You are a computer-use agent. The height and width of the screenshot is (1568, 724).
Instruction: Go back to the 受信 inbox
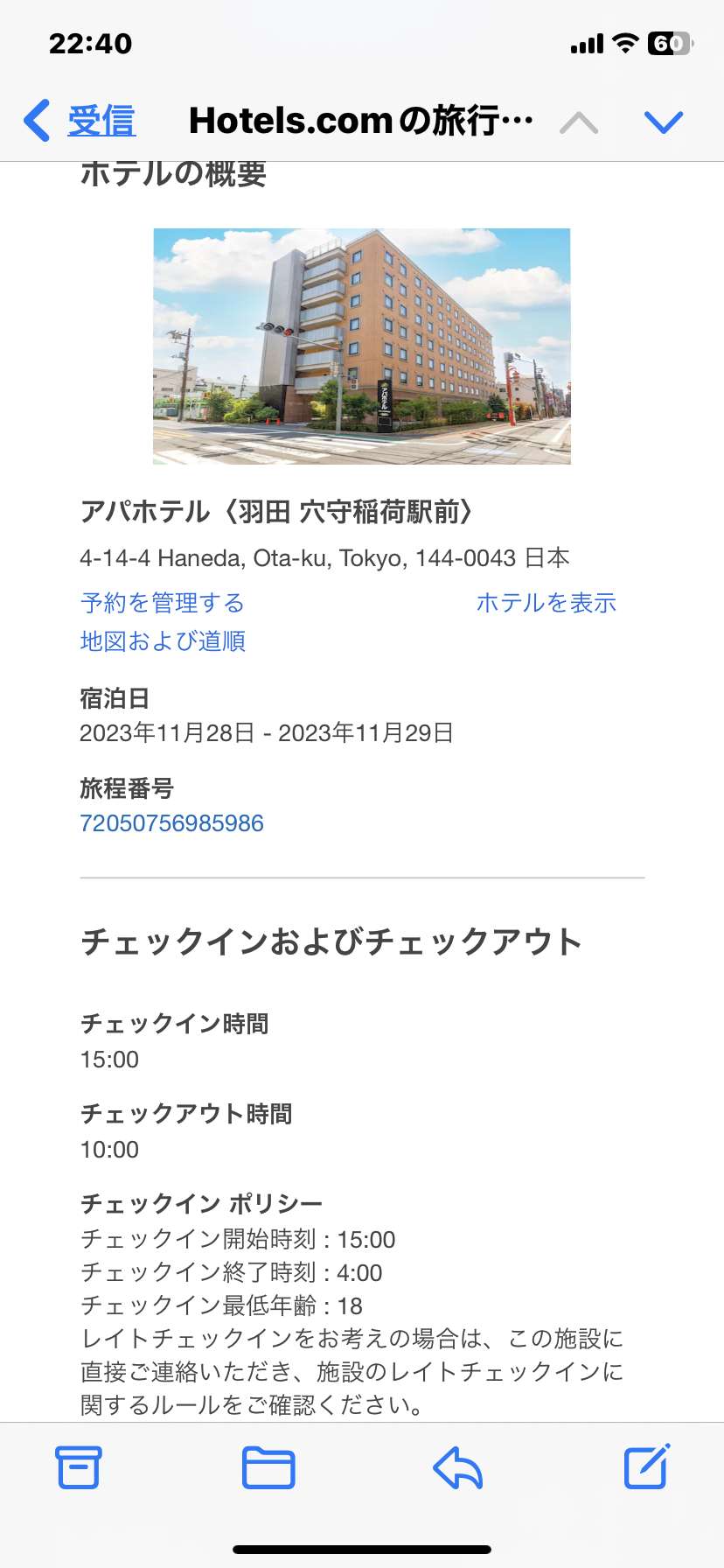click(x=80, y=121)
